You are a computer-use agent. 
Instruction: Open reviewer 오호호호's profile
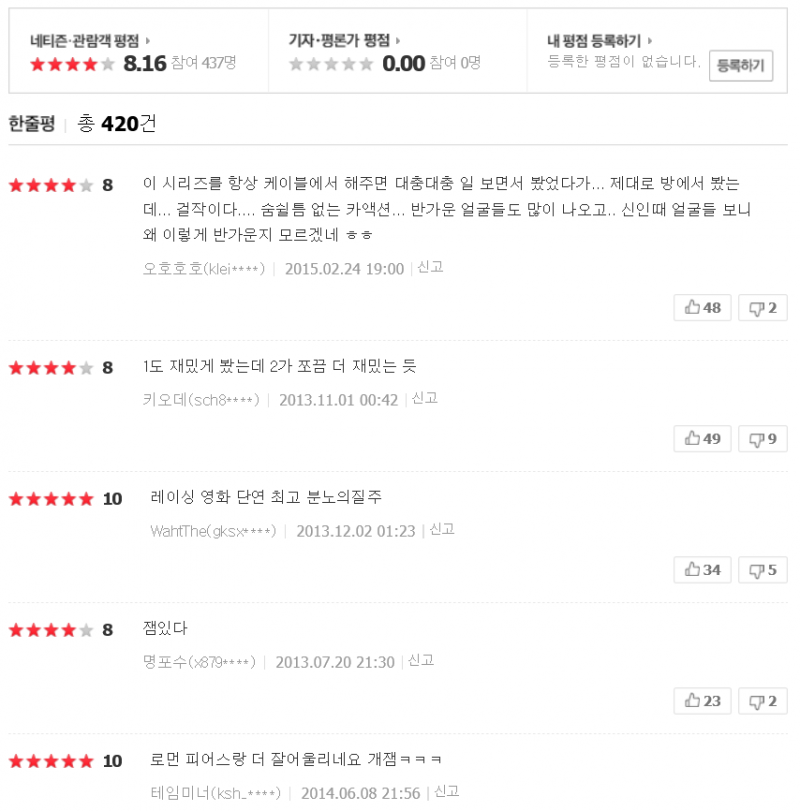(x=203, y=268)
